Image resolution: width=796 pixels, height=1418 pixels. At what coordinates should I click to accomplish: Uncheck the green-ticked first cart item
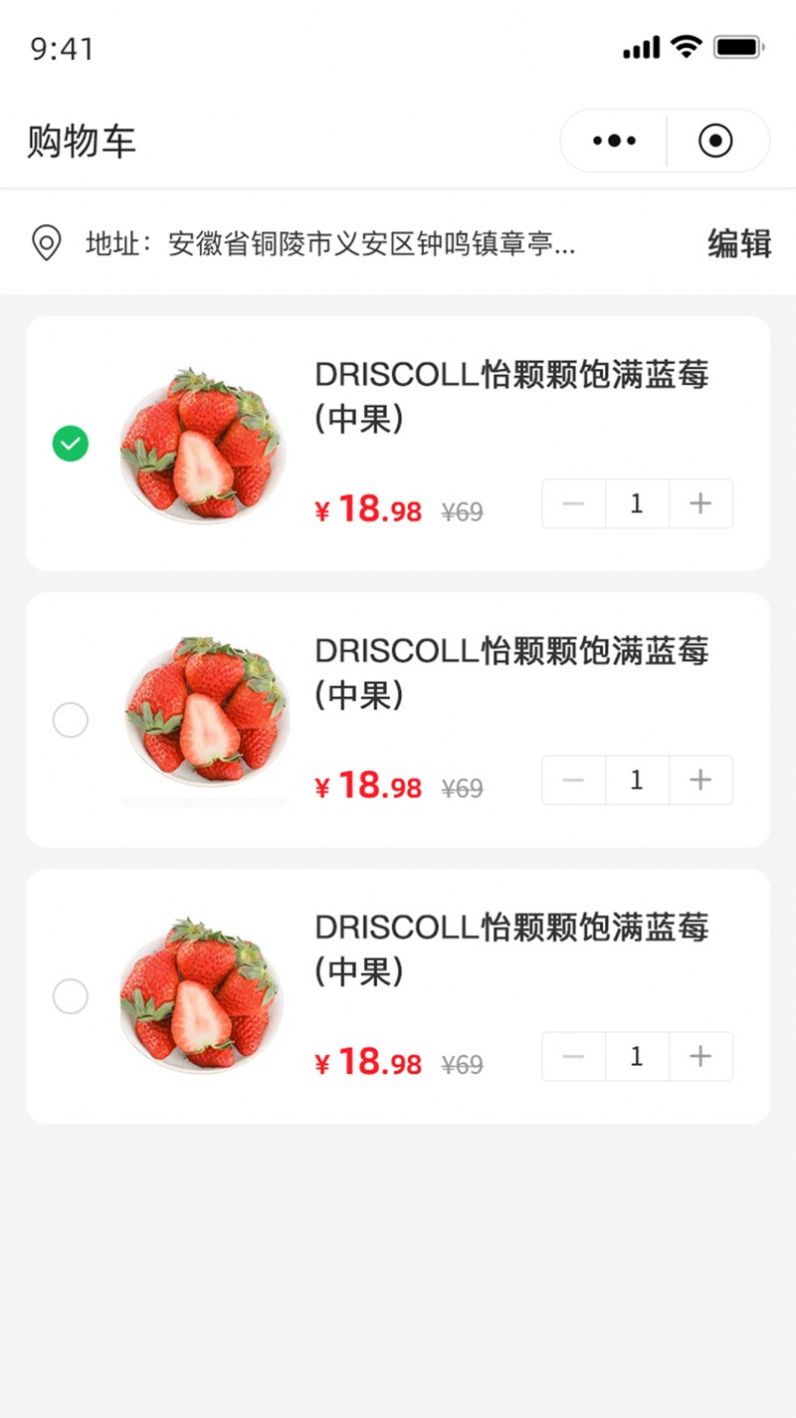coord(71,443)
